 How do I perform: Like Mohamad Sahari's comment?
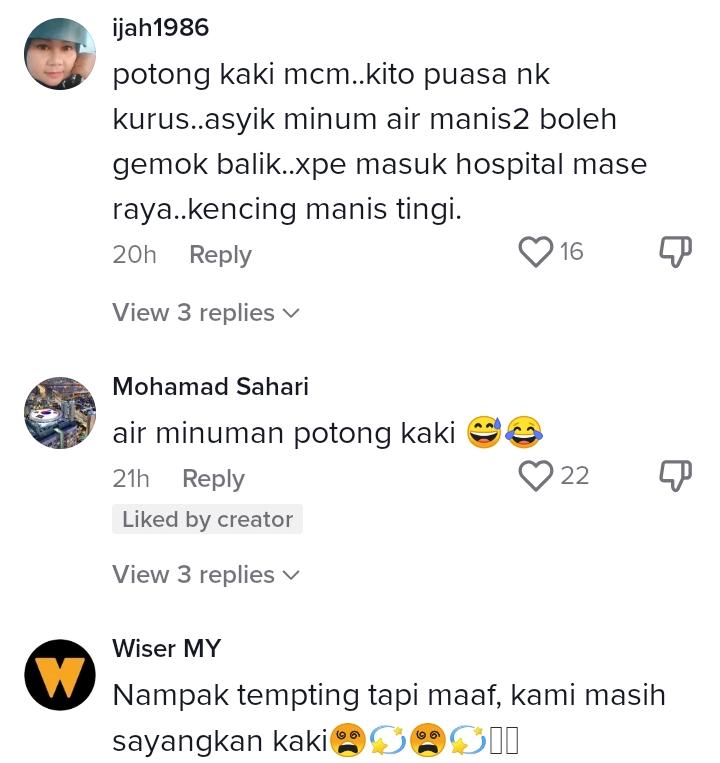(x=536, y=476)
